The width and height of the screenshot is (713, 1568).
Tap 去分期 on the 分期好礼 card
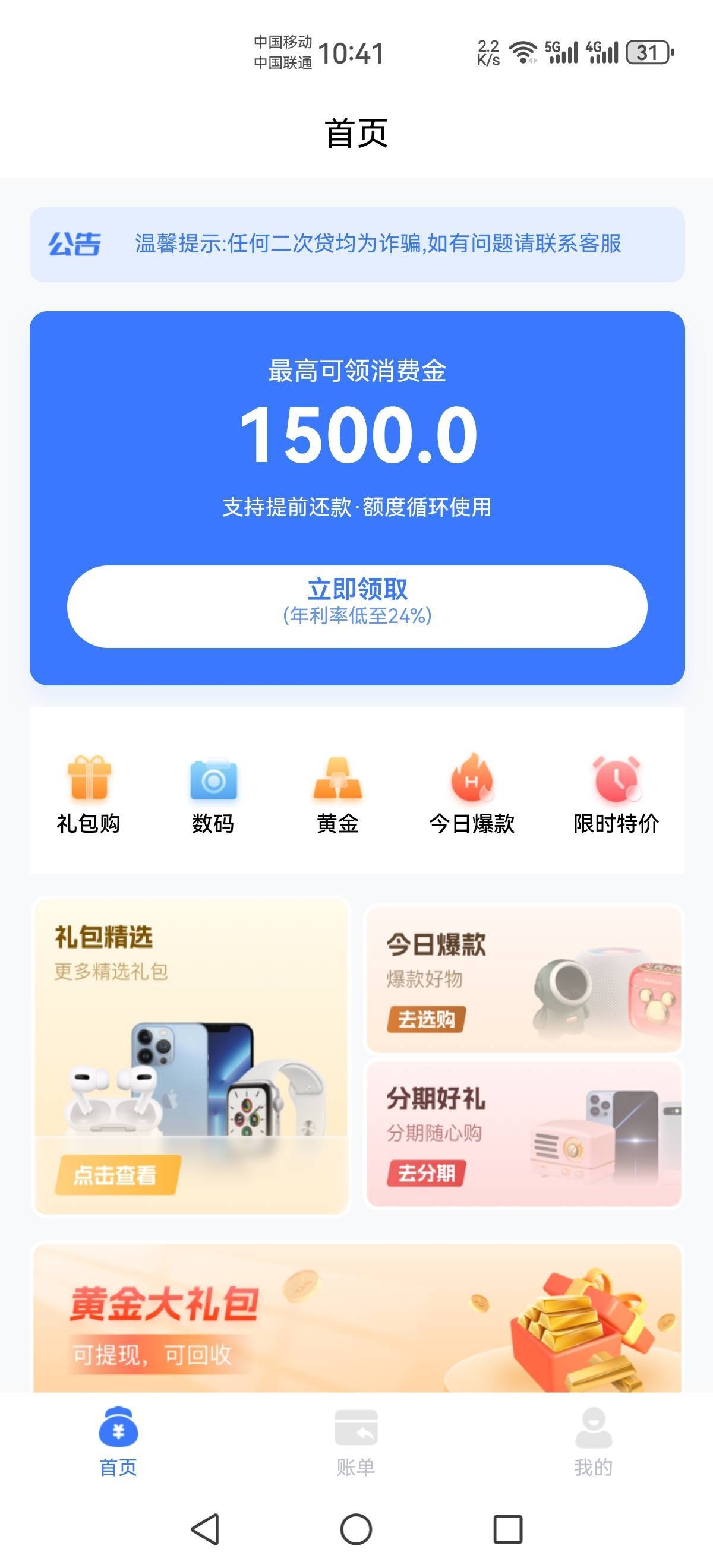point(425,1172)
